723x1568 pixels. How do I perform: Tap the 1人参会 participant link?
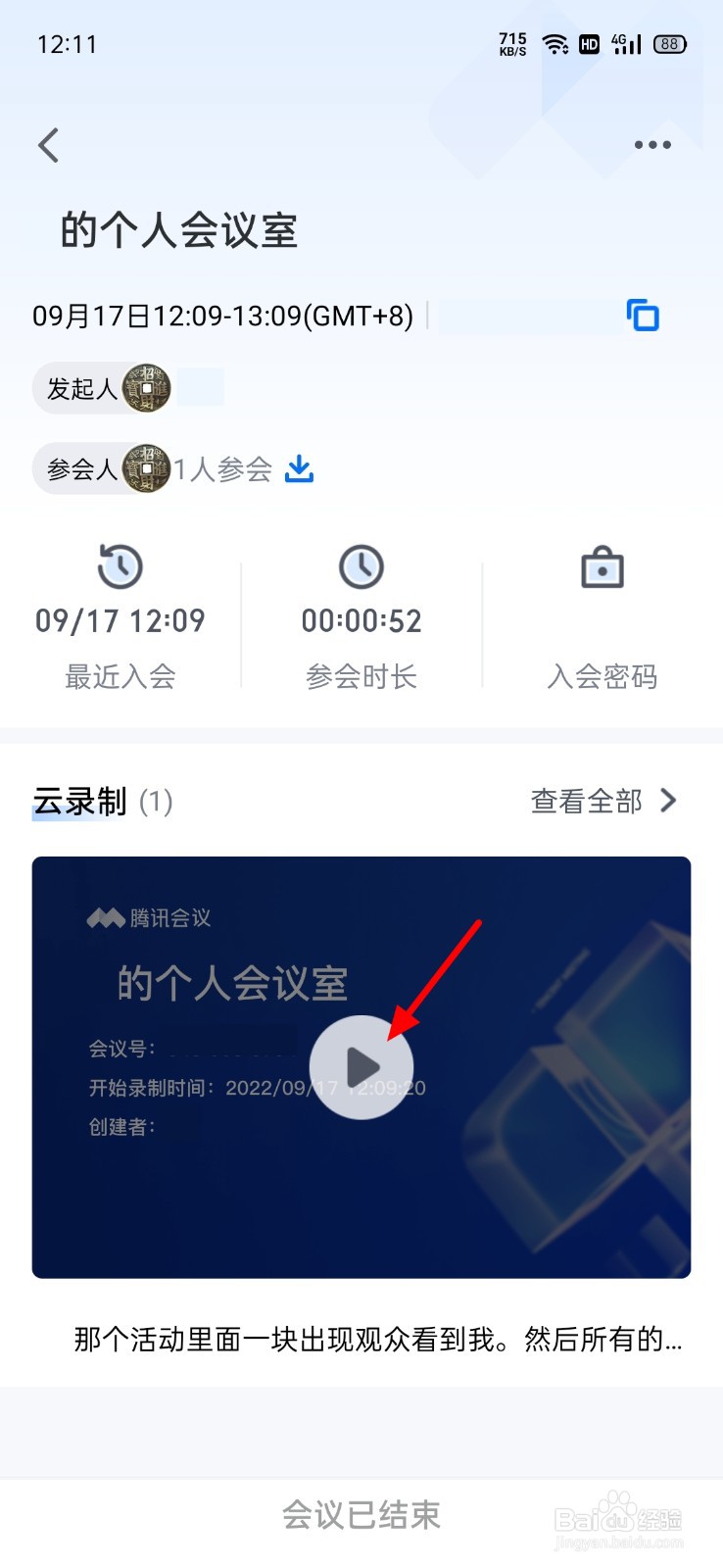(223, 469)
